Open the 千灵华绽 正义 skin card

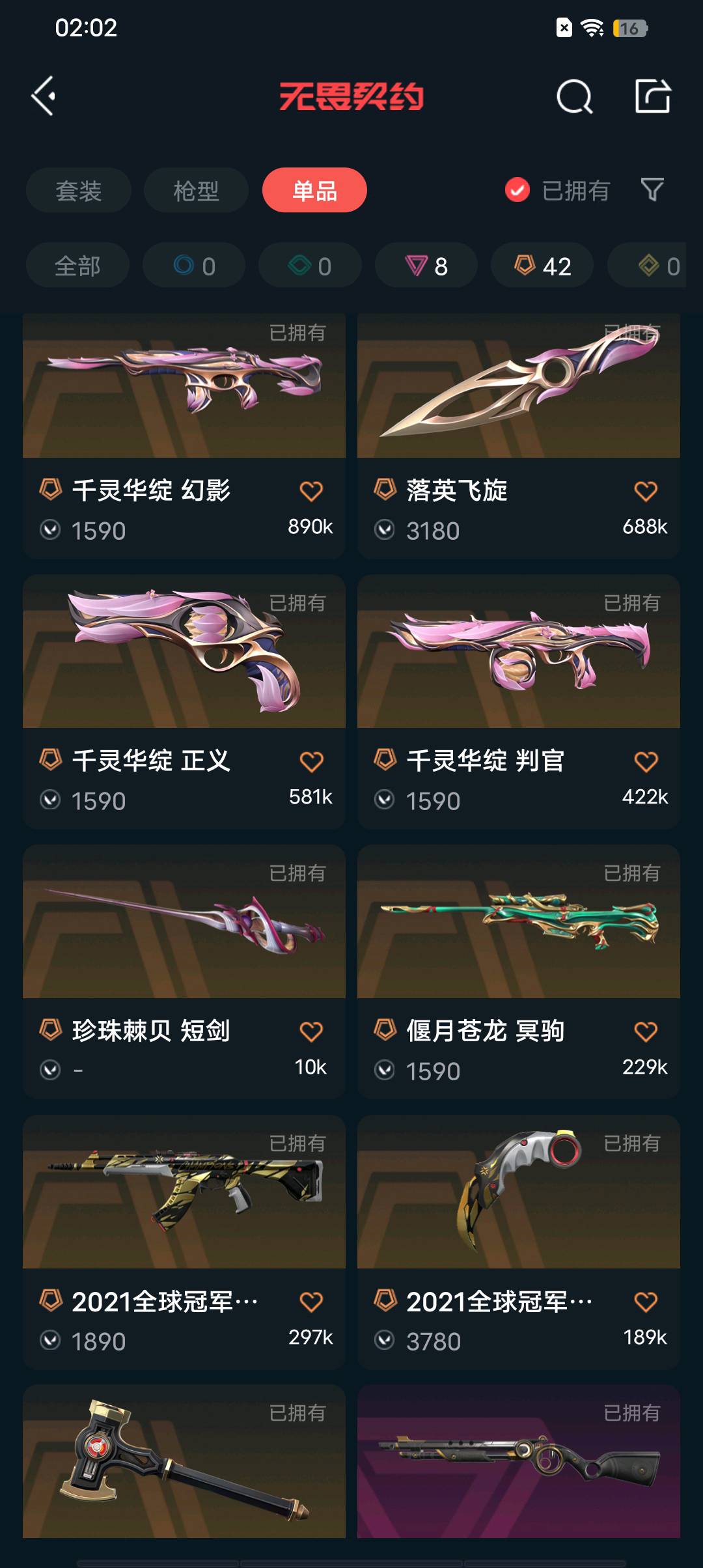coord(184,702)
